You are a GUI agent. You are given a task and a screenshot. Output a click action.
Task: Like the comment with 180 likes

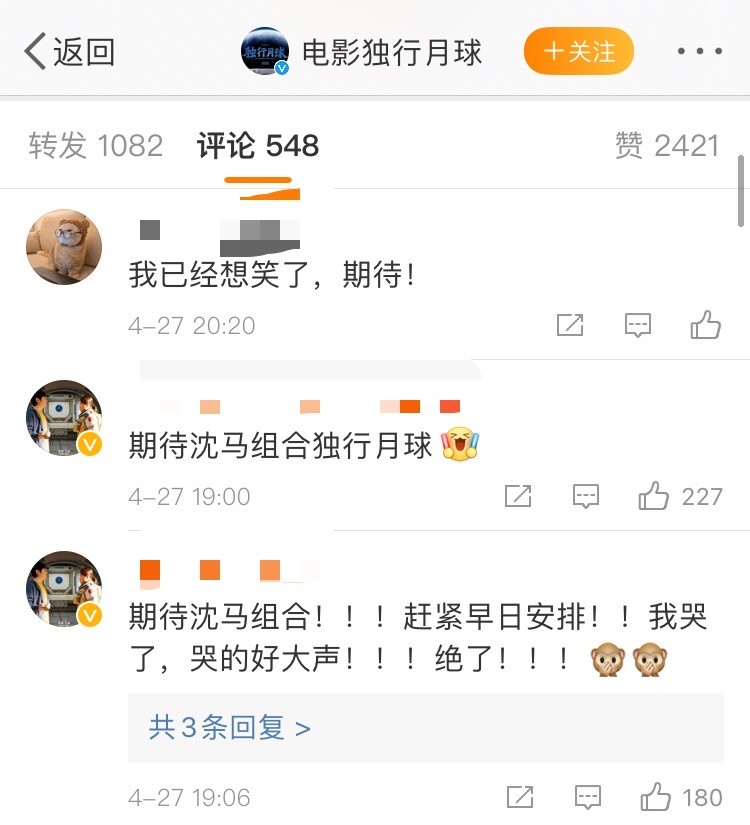[x=656, y=797]
